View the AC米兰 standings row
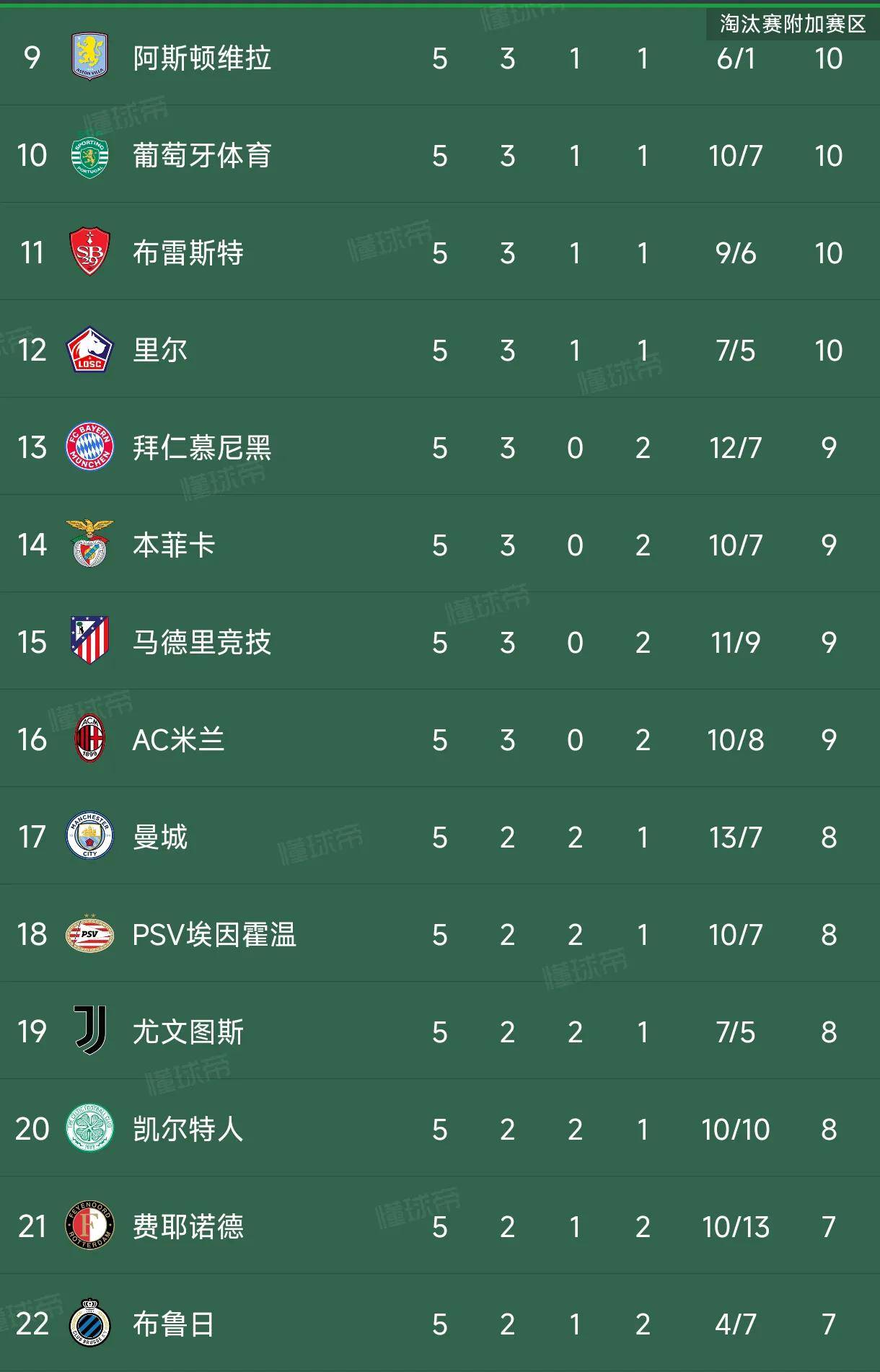This screenshot has height=1372, width=880. coord(178,740)
